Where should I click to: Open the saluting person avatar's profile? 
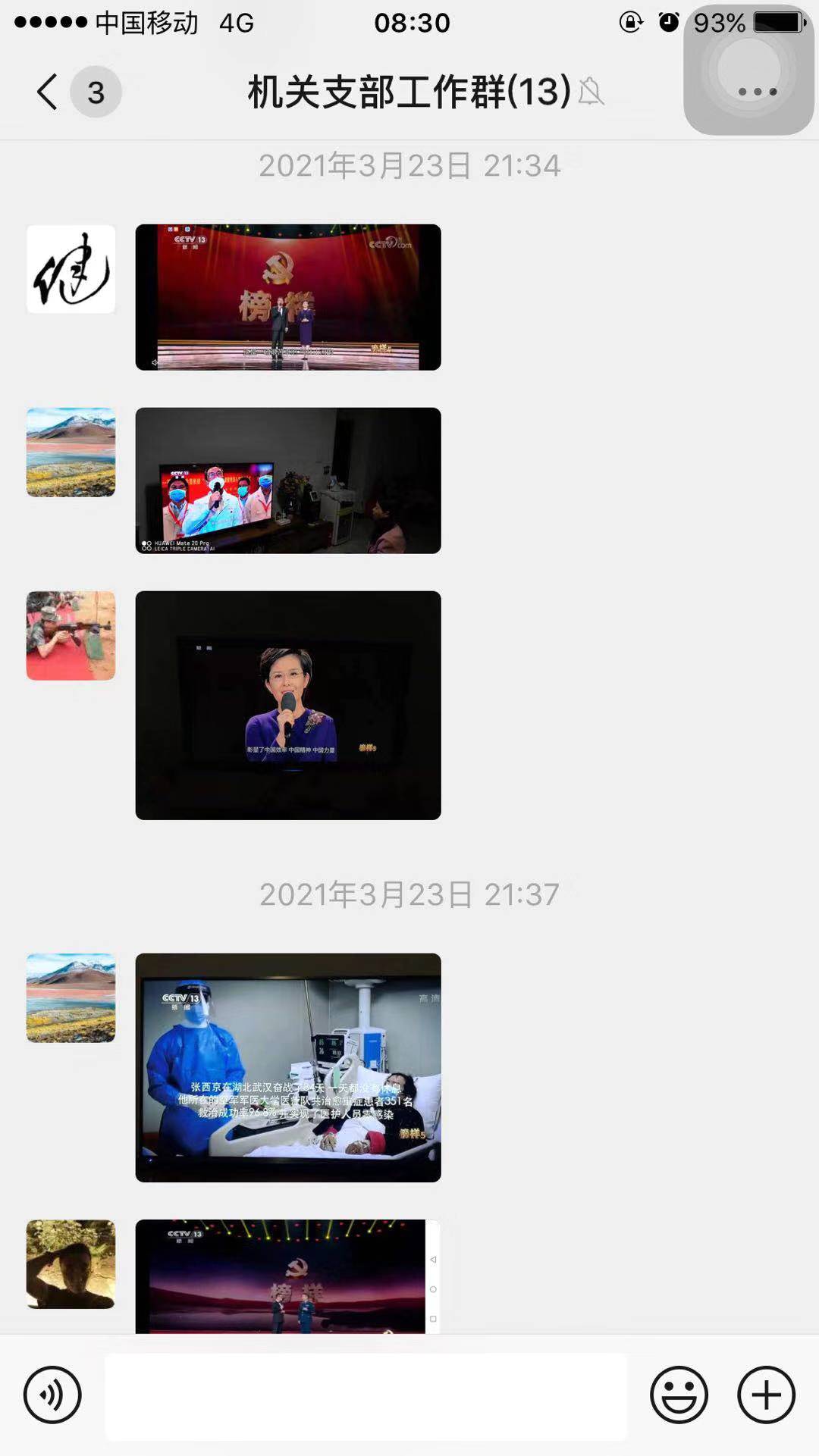click(71, 1263)
